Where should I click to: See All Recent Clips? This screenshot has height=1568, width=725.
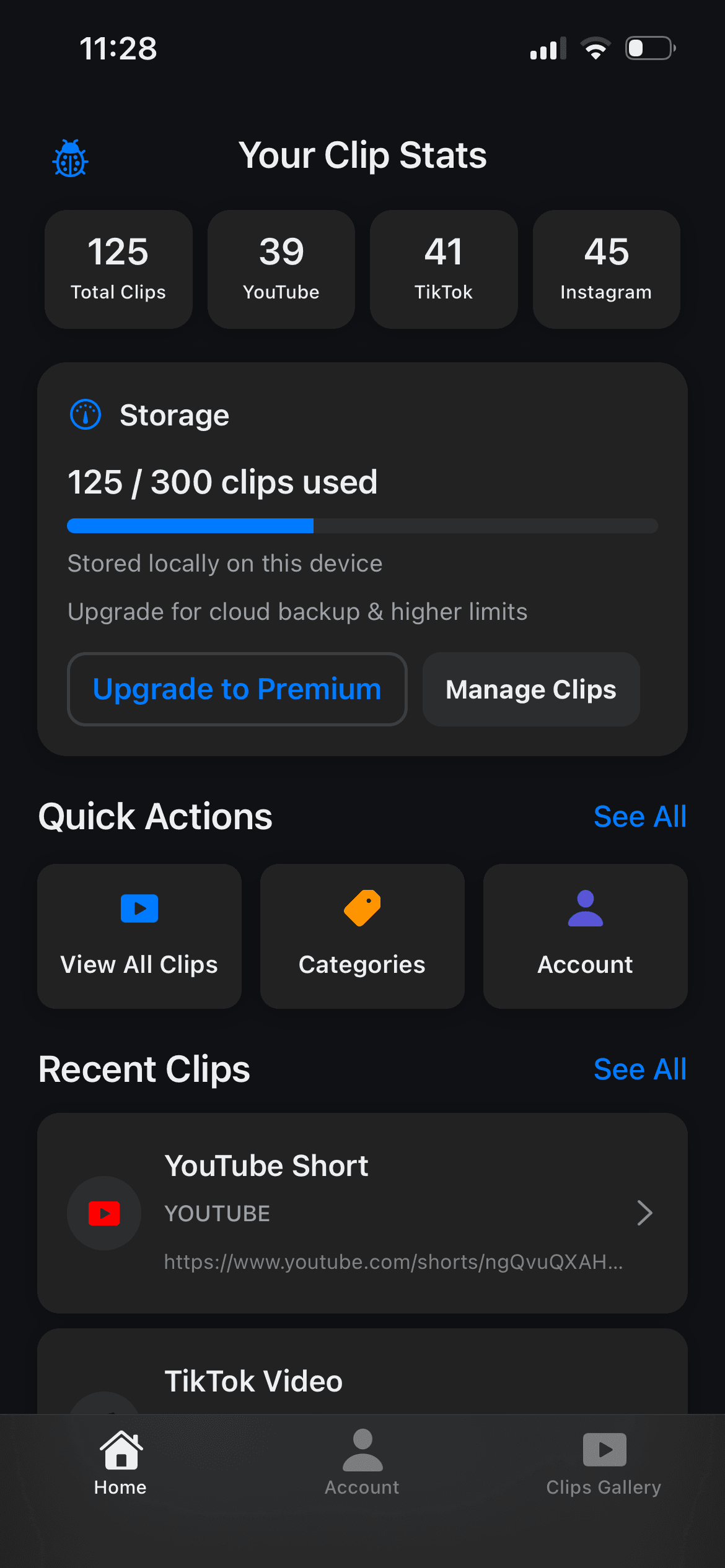640,1069
